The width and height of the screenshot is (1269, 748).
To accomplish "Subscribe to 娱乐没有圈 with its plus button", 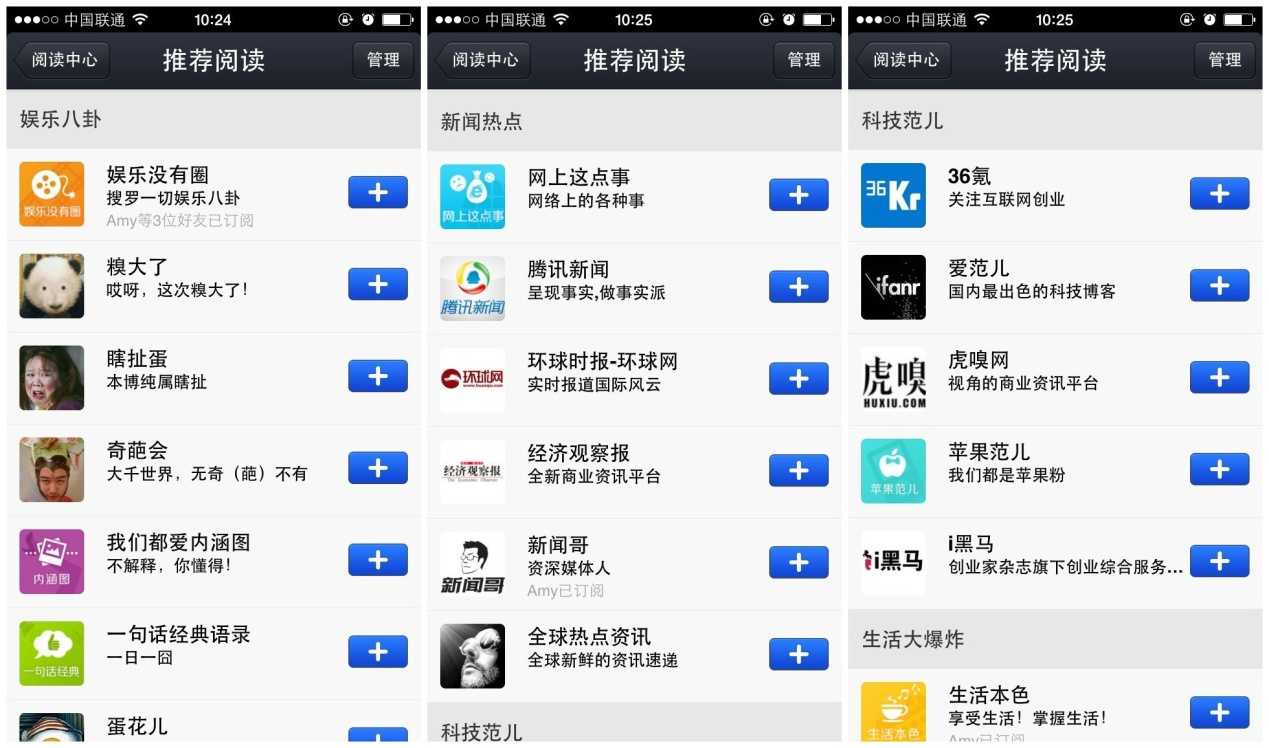I will pos(378,192).
